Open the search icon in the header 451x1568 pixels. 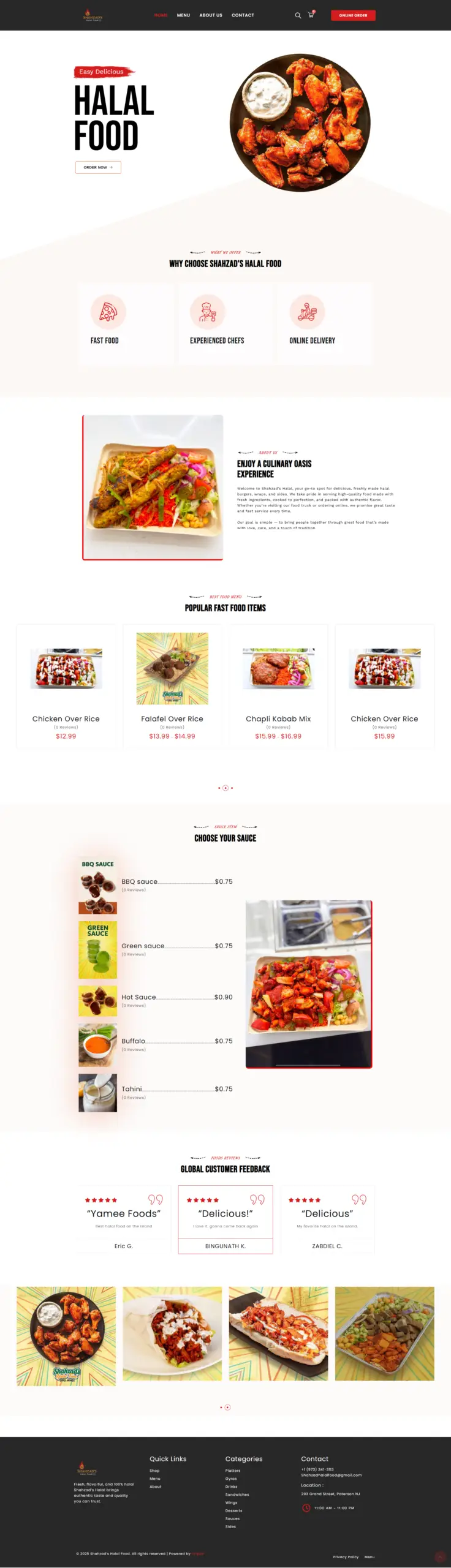(298, 15)
